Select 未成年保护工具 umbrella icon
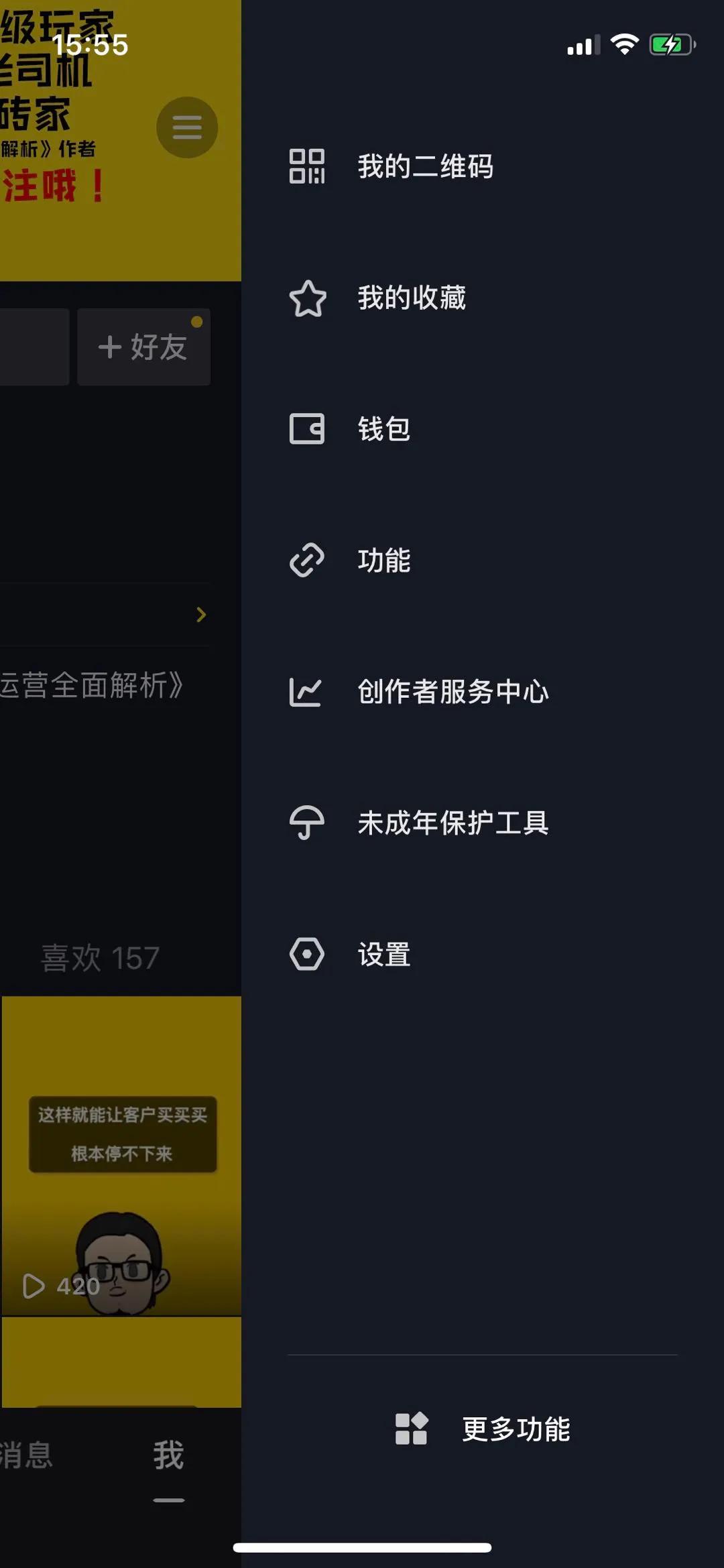Viewport: 724px width, 1568px height. tap(307, 823)
